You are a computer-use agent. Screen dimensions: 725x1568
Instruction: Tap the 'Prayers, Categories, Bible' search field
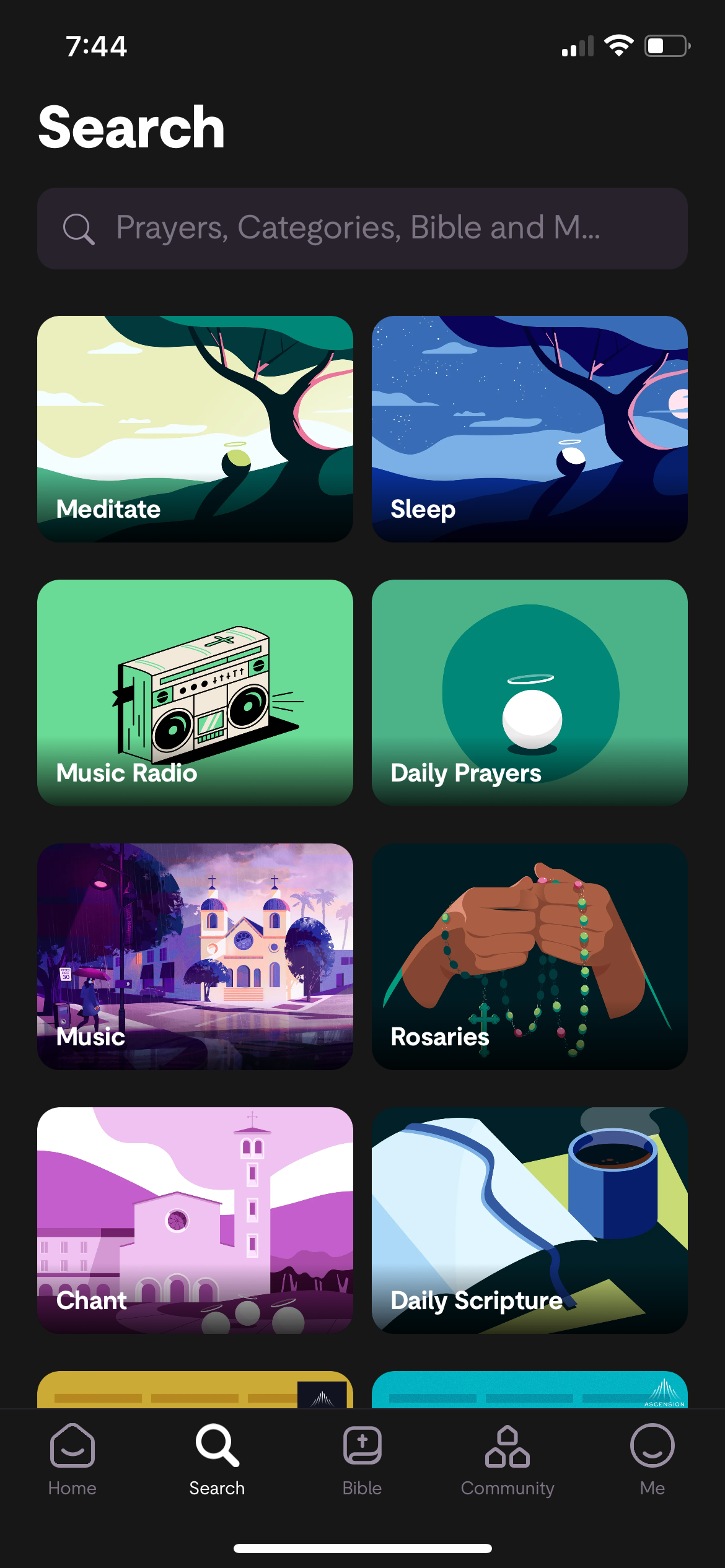pyautogui.click(x=362, y=229)
